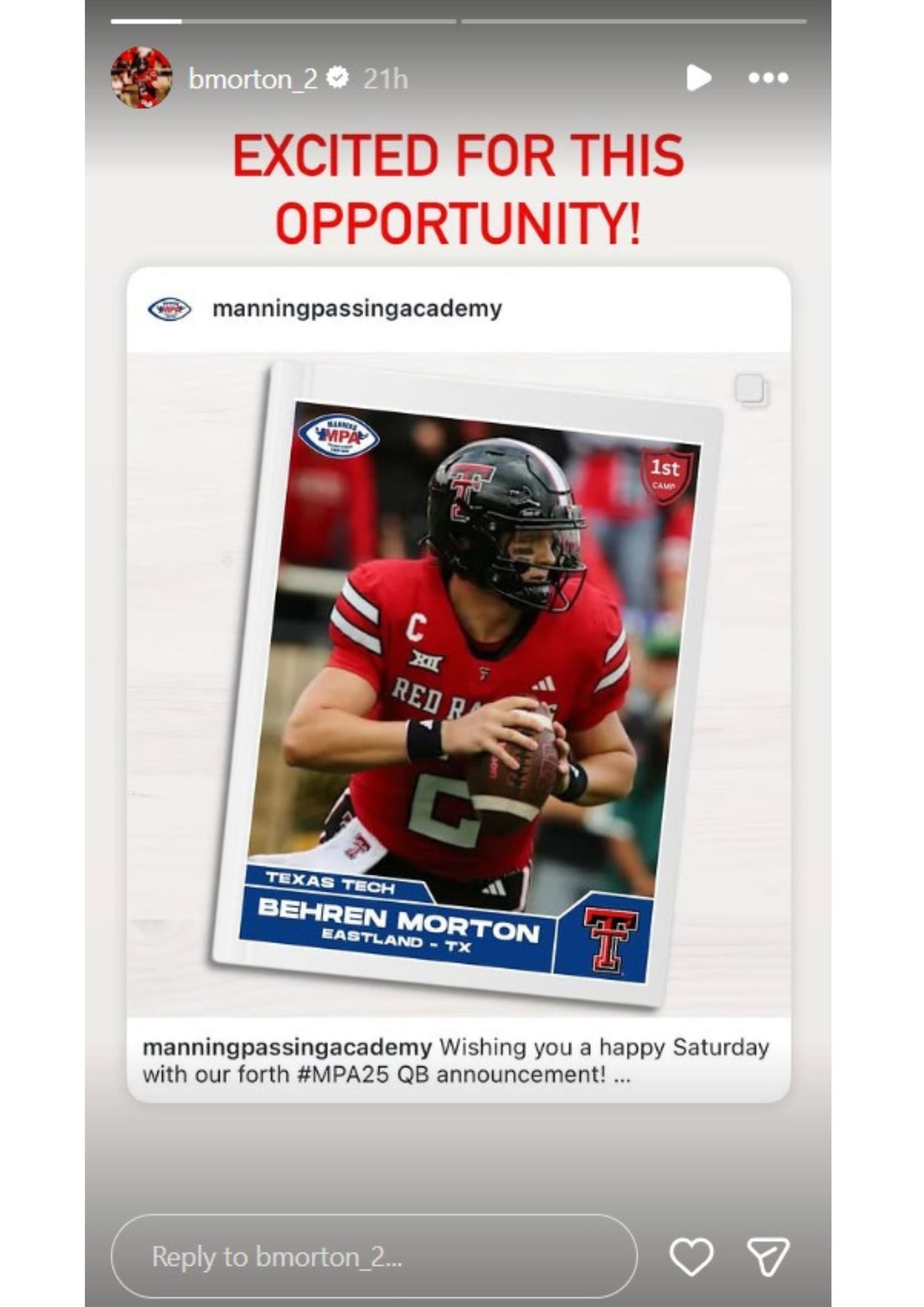Screen dimensions: 924x1307
Task: Like this story with the heart
Action: (x=691, y=1256)
